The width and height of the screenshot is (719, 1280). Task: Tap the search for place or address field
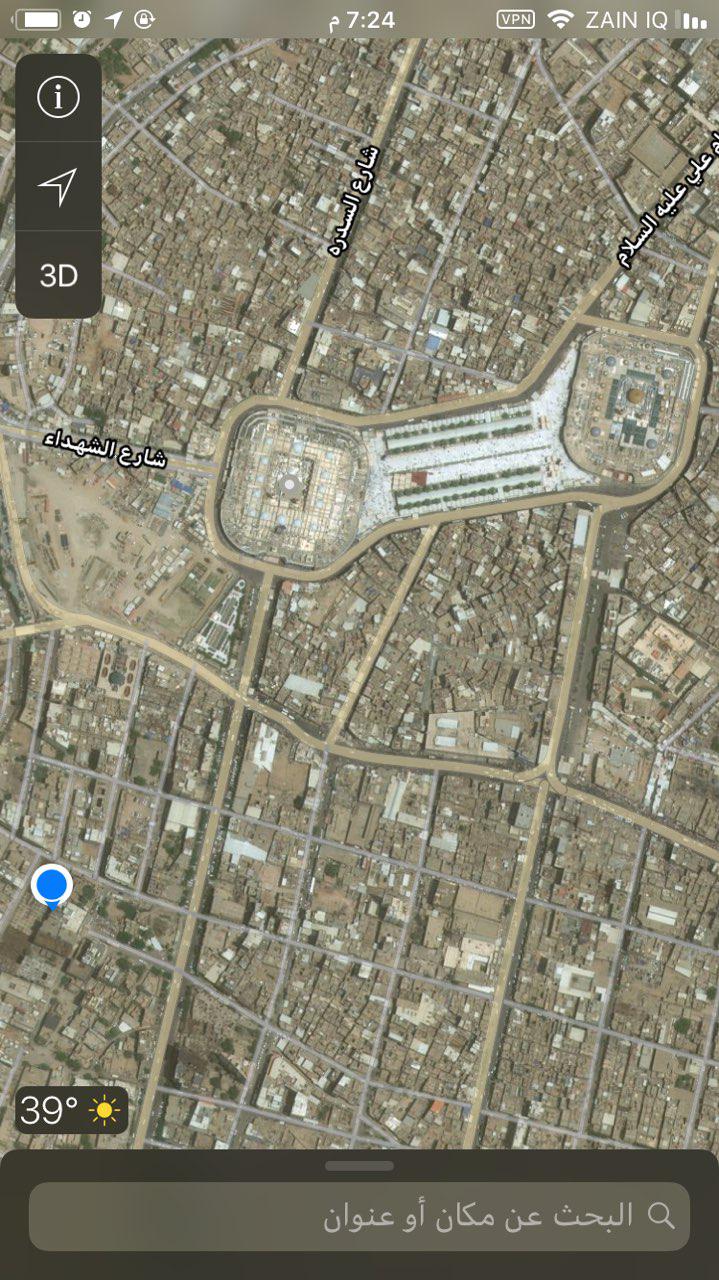(x=360, y=1216)
